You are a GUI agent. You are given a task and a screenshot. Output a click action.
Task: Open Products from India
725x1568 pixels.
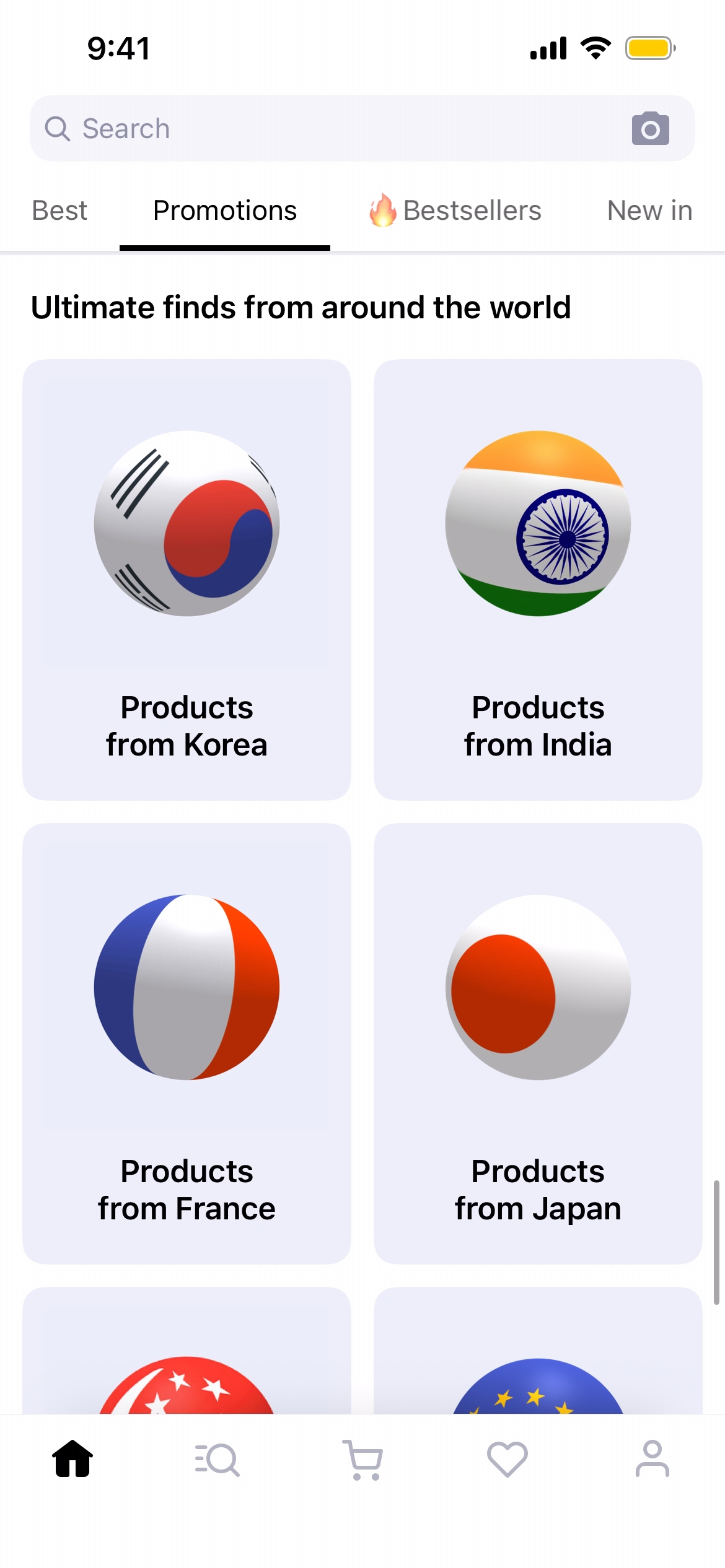pyautogui.click(x=538, y=580)
